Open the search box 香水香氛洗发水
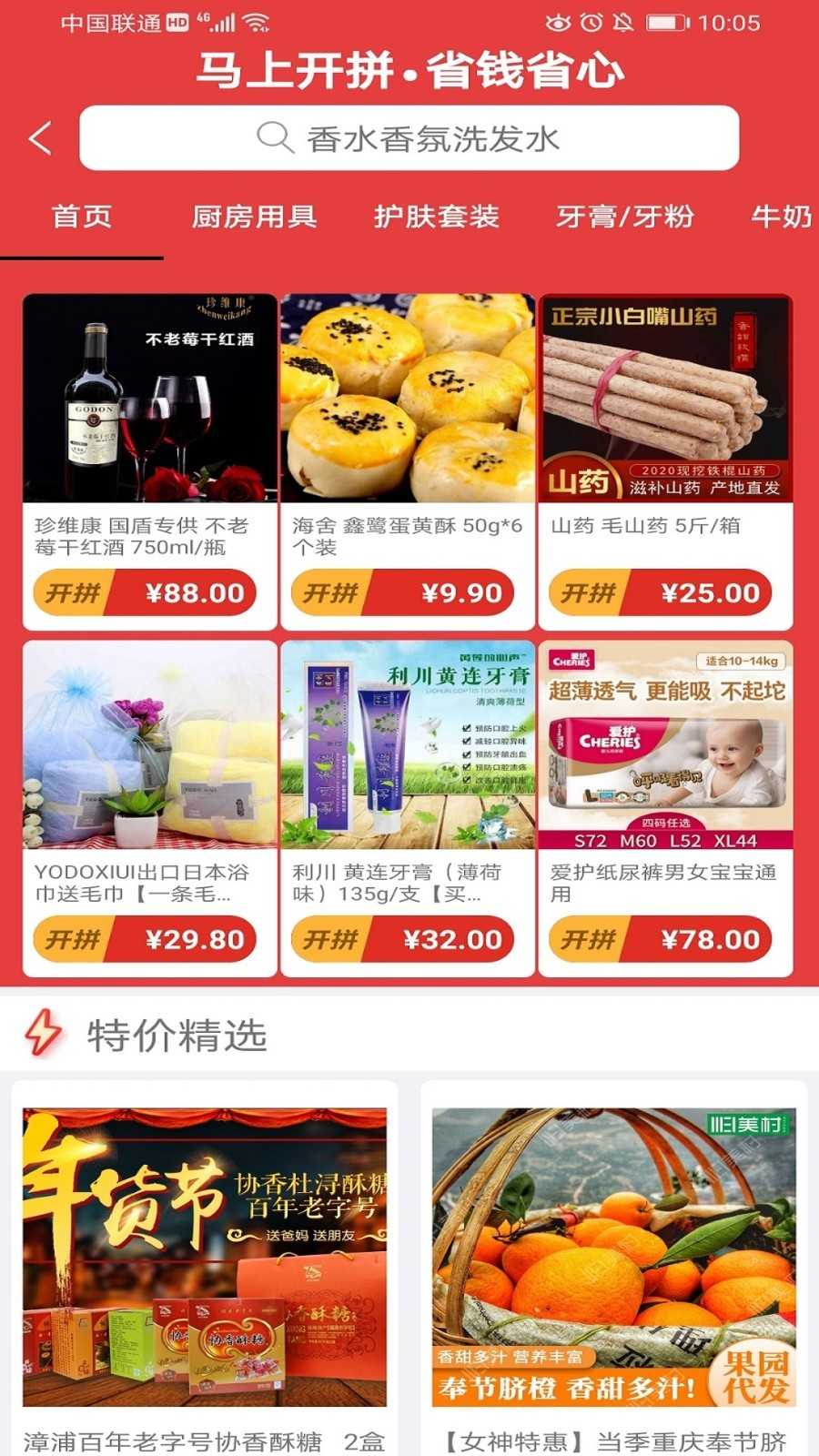Image resolution: width=819 pixels, height=1456 pixels. pos(409,138)
